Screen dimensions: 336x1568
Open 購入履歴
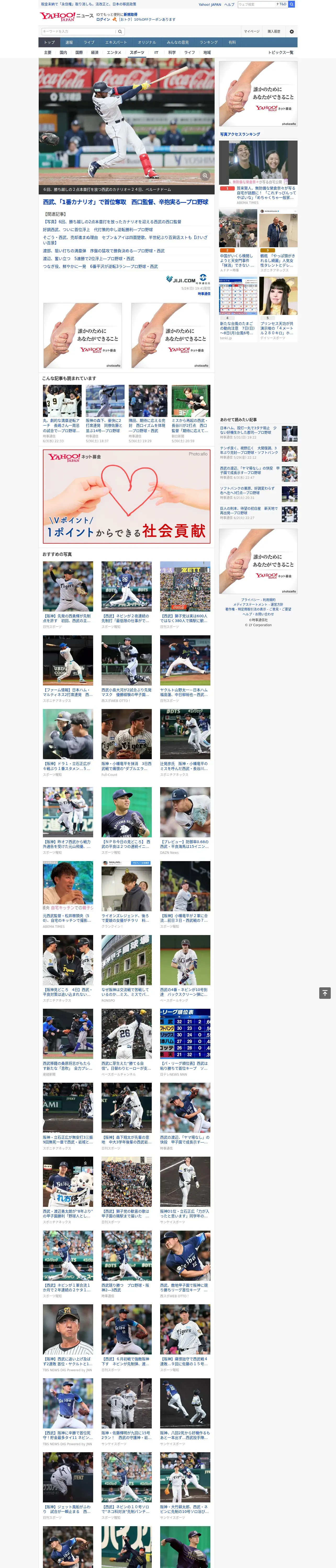click(x=274, y=32)
